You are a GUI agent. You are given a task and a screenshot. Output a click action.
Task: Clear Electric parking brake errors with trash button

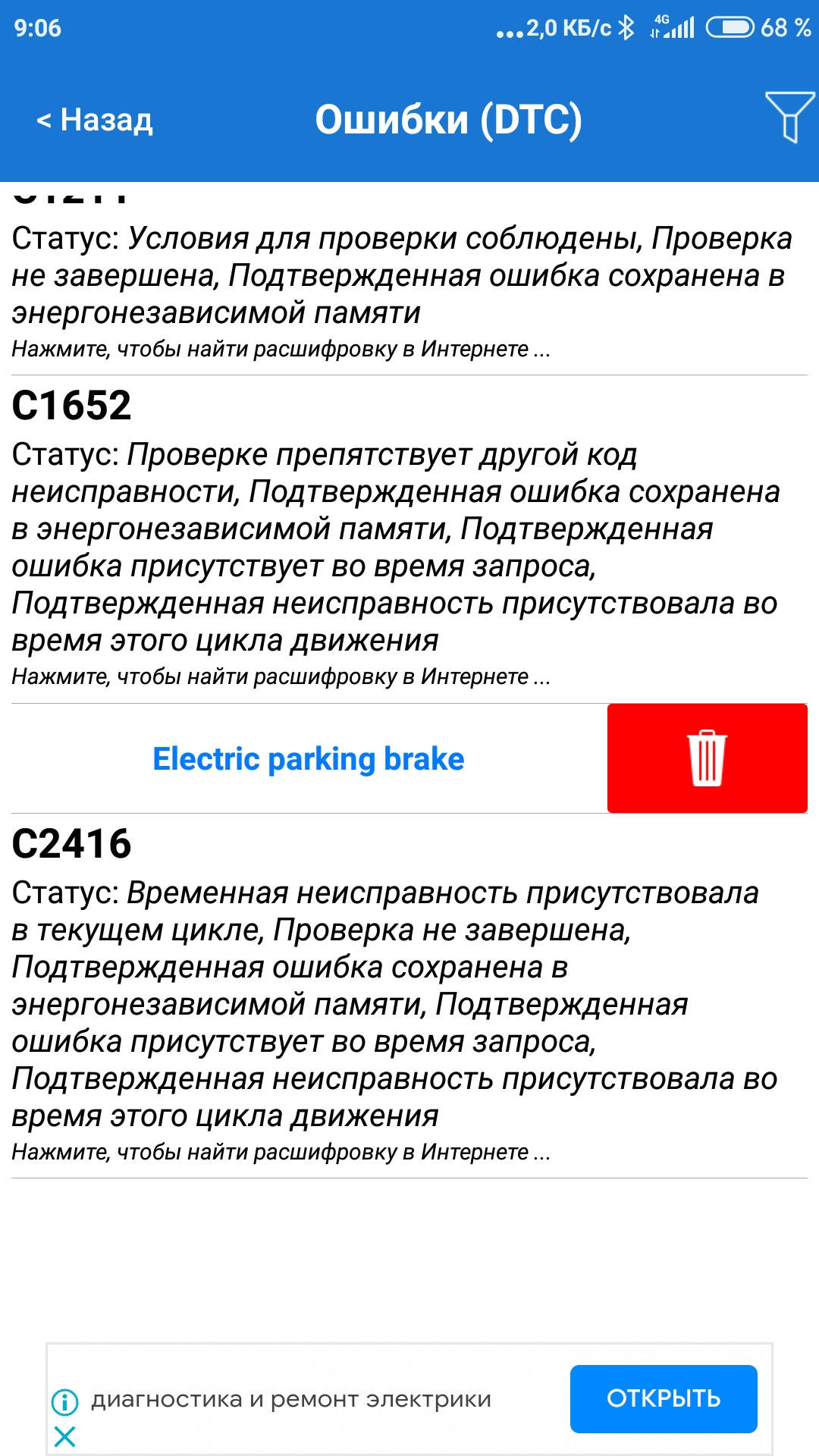(707, 758)
